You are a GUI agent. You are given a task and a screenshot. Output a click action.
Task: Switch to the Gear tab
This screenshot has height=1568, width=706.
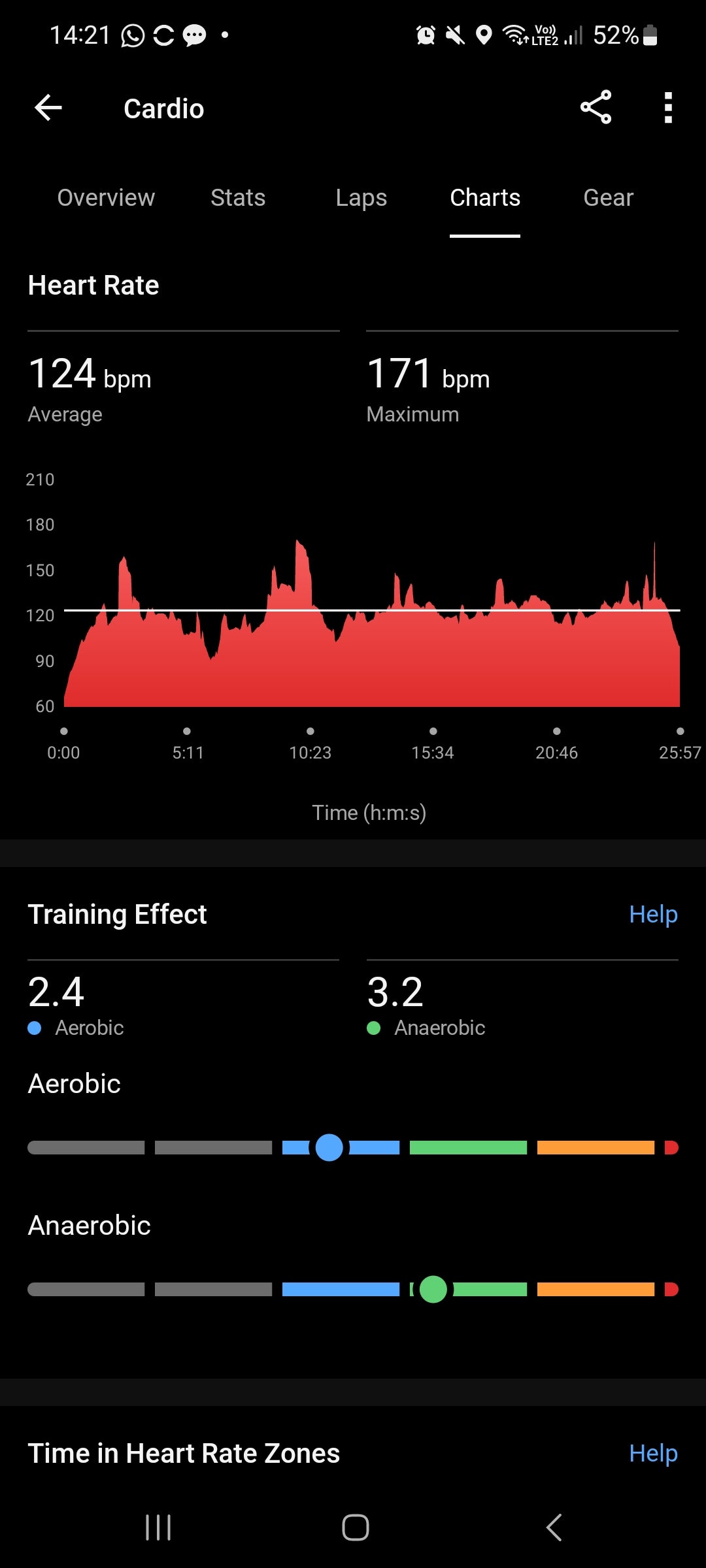click(608, 198)
